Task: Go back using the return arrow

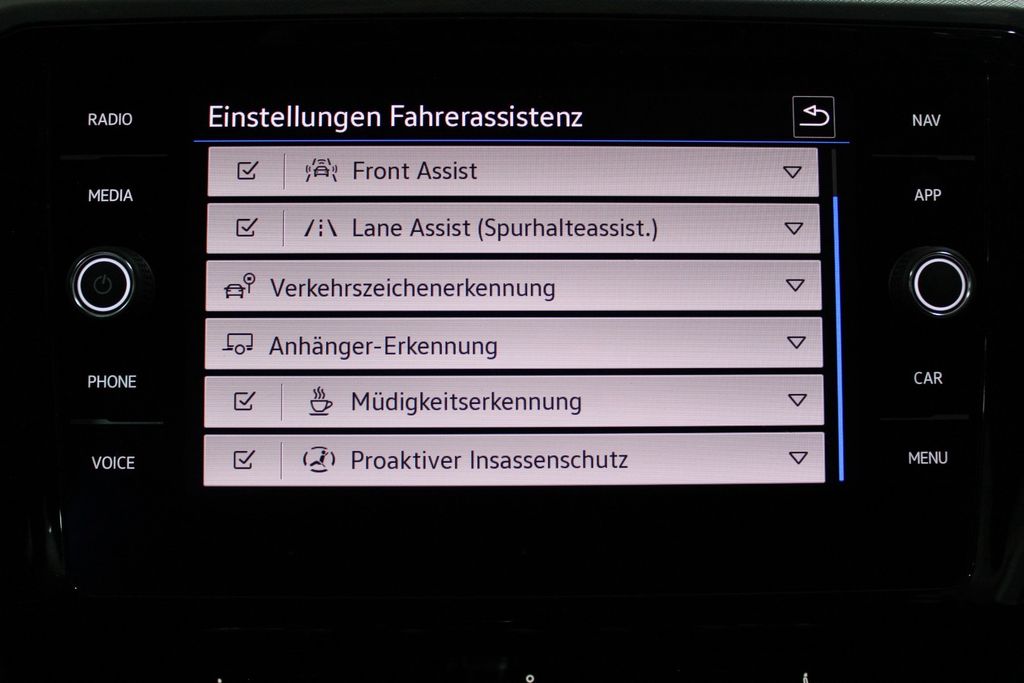Action: pyautogui.click(x=814, y=118)
